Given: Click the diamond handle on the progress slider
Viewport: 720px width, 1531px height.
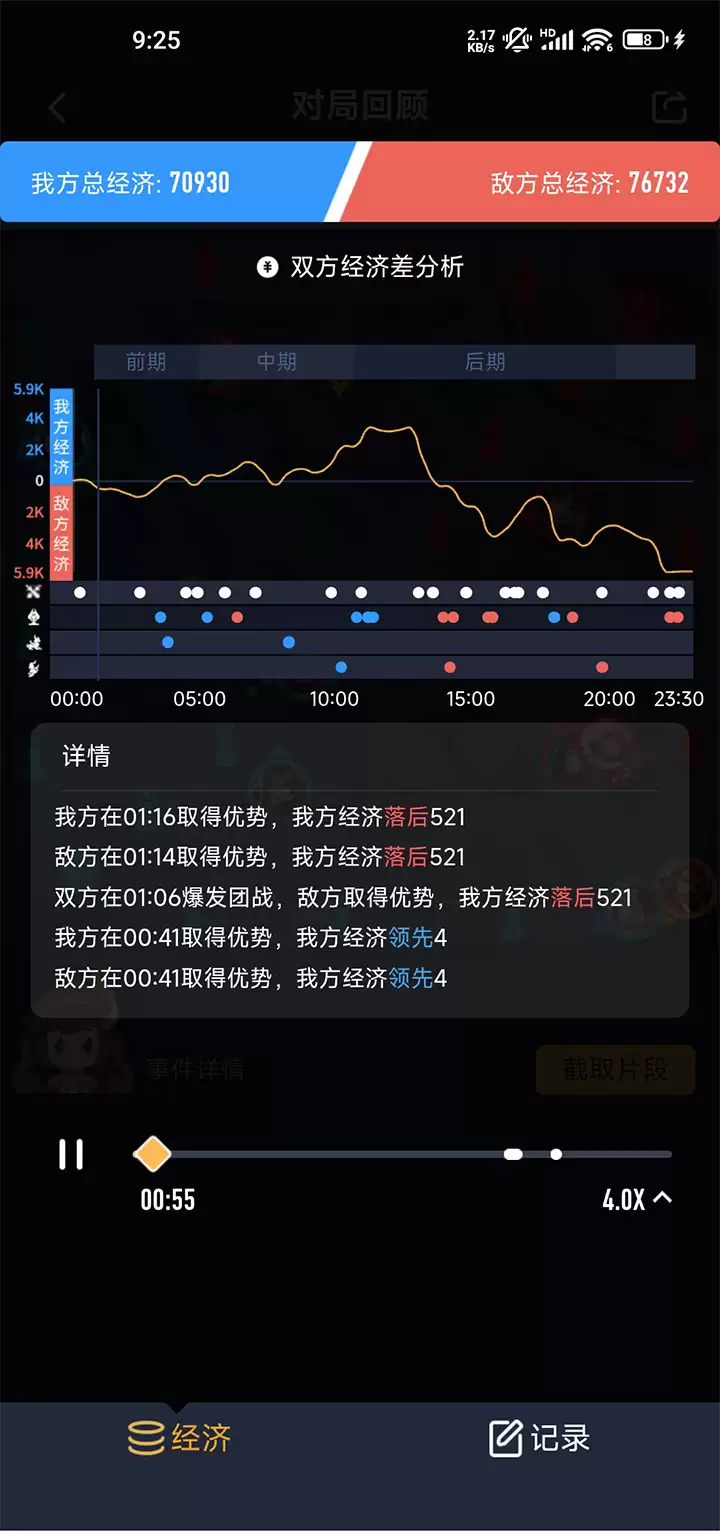Looking at the screenshot, I should pyautogui.click(x=152, y=1154).
